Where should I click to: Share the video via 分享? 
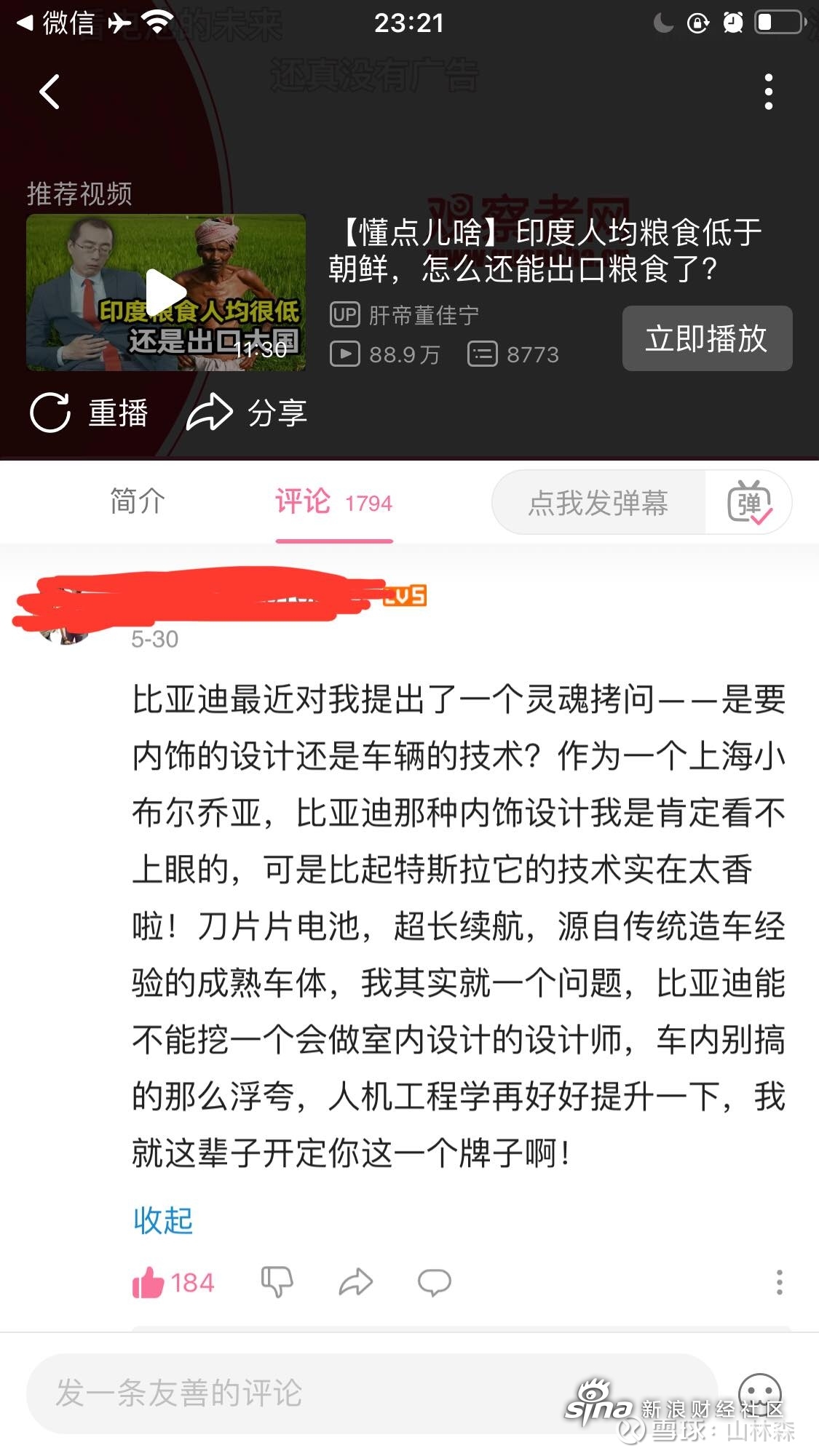pyautogui.click(x=247, y=413)
